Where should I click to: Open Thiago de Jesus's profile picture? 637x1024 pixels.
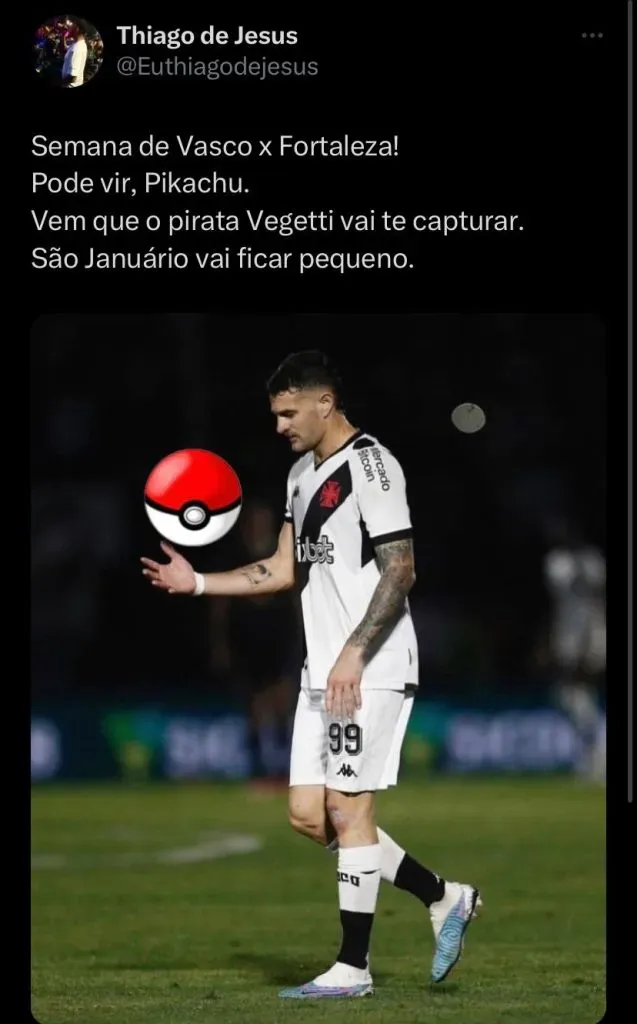click(68, 51)
